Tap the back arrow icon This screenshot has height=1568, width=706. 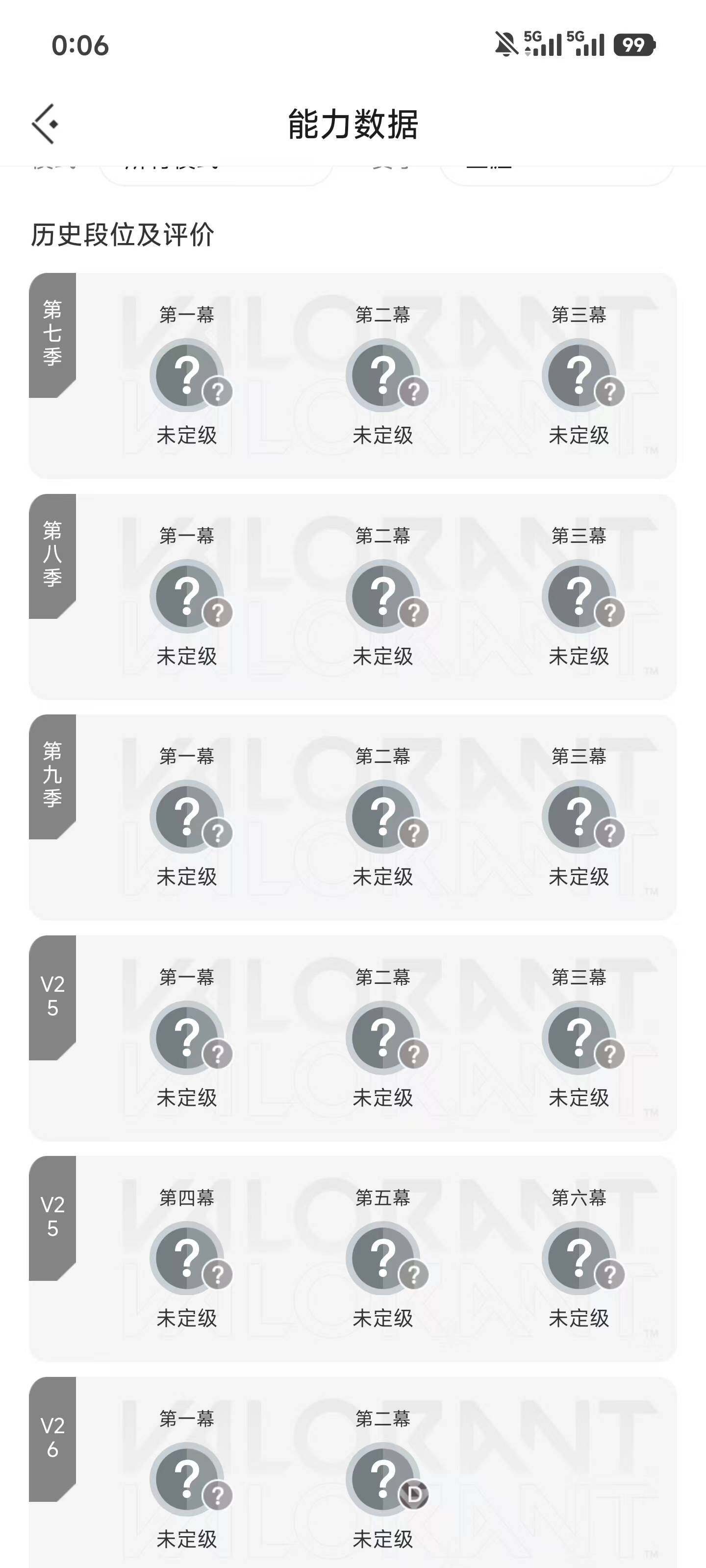[44, 123]
